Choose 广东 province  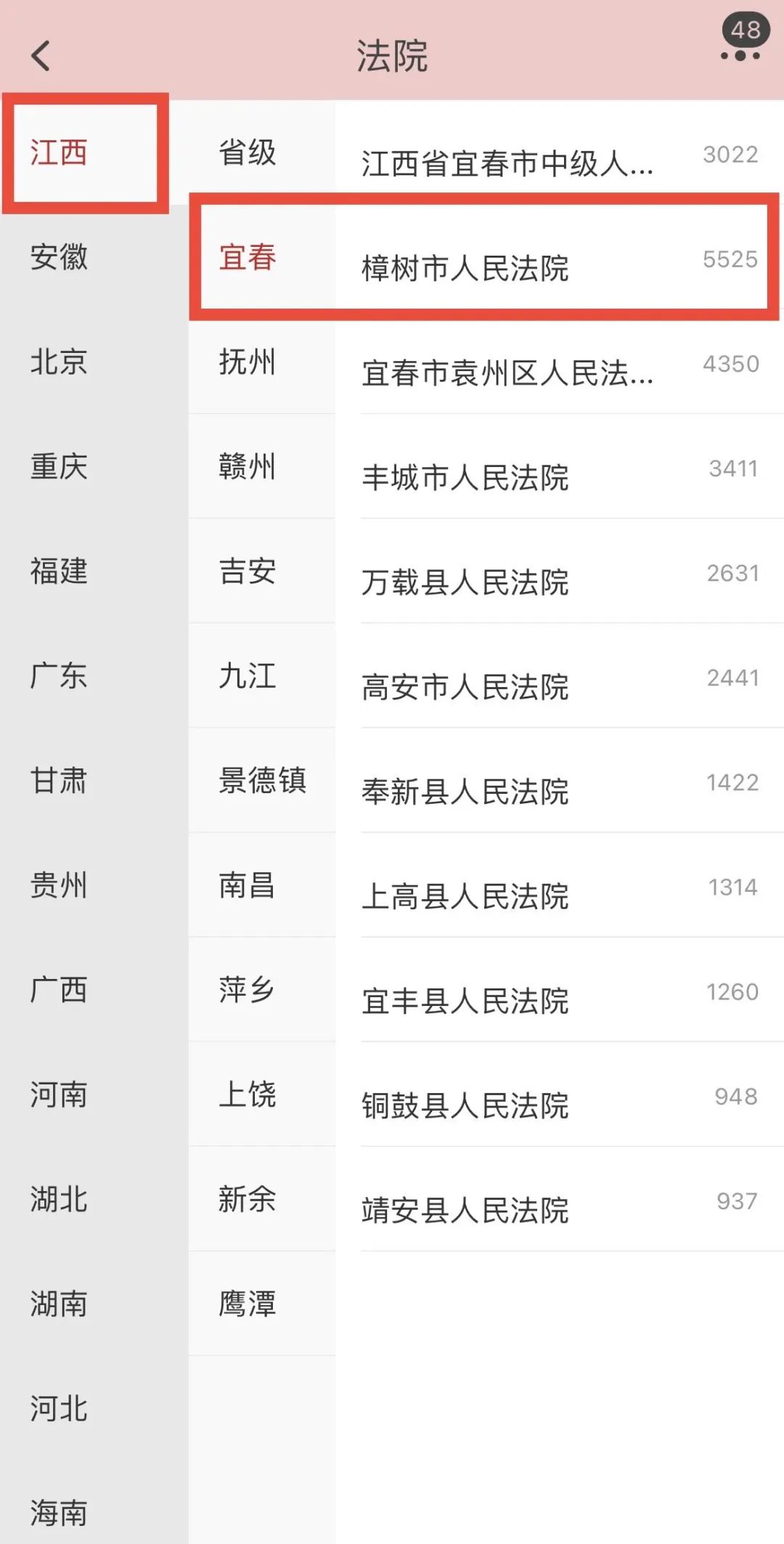59,676
